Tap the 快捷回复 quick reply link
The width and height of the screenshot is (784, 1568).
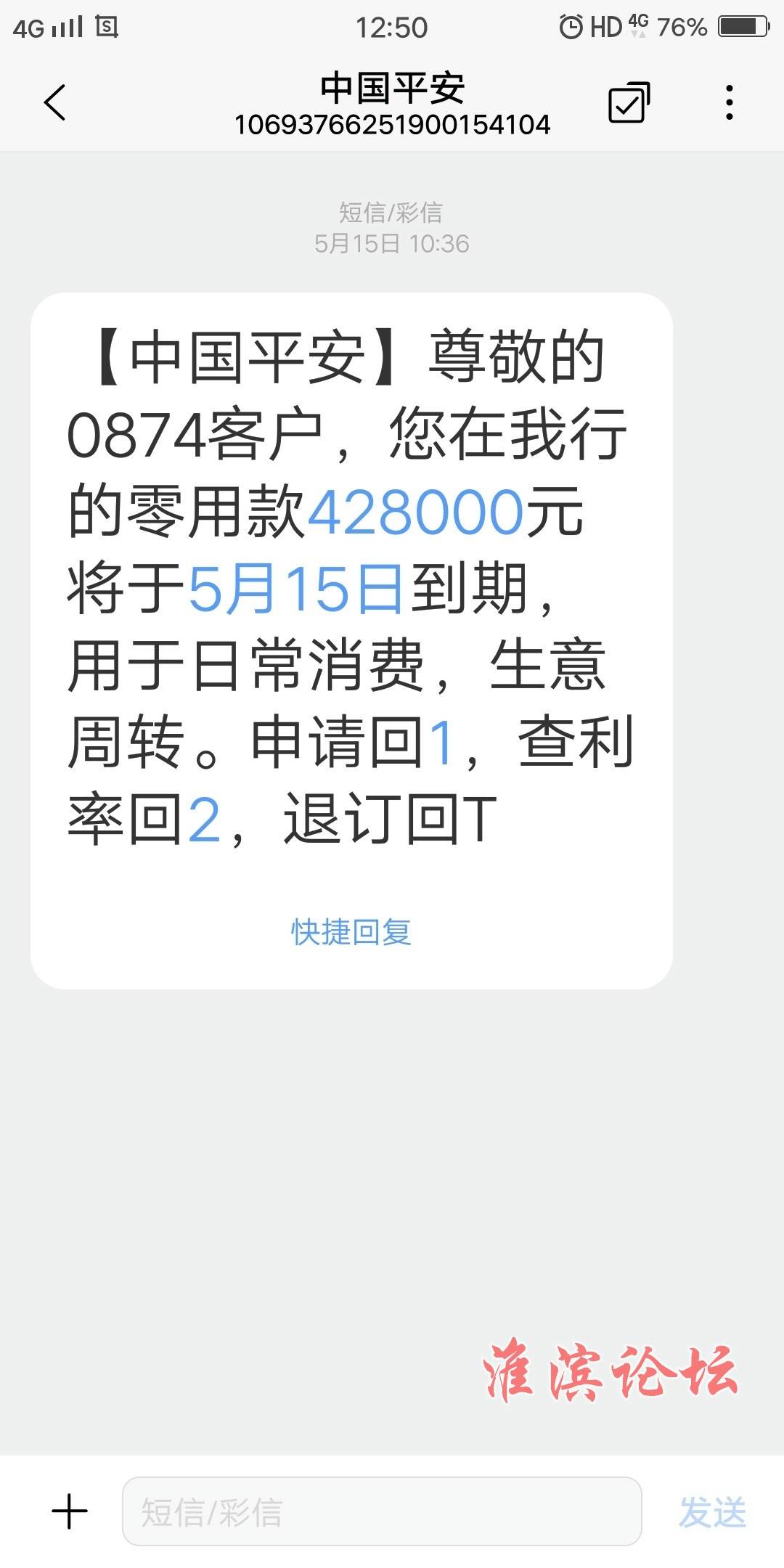[x=351, y=931]
